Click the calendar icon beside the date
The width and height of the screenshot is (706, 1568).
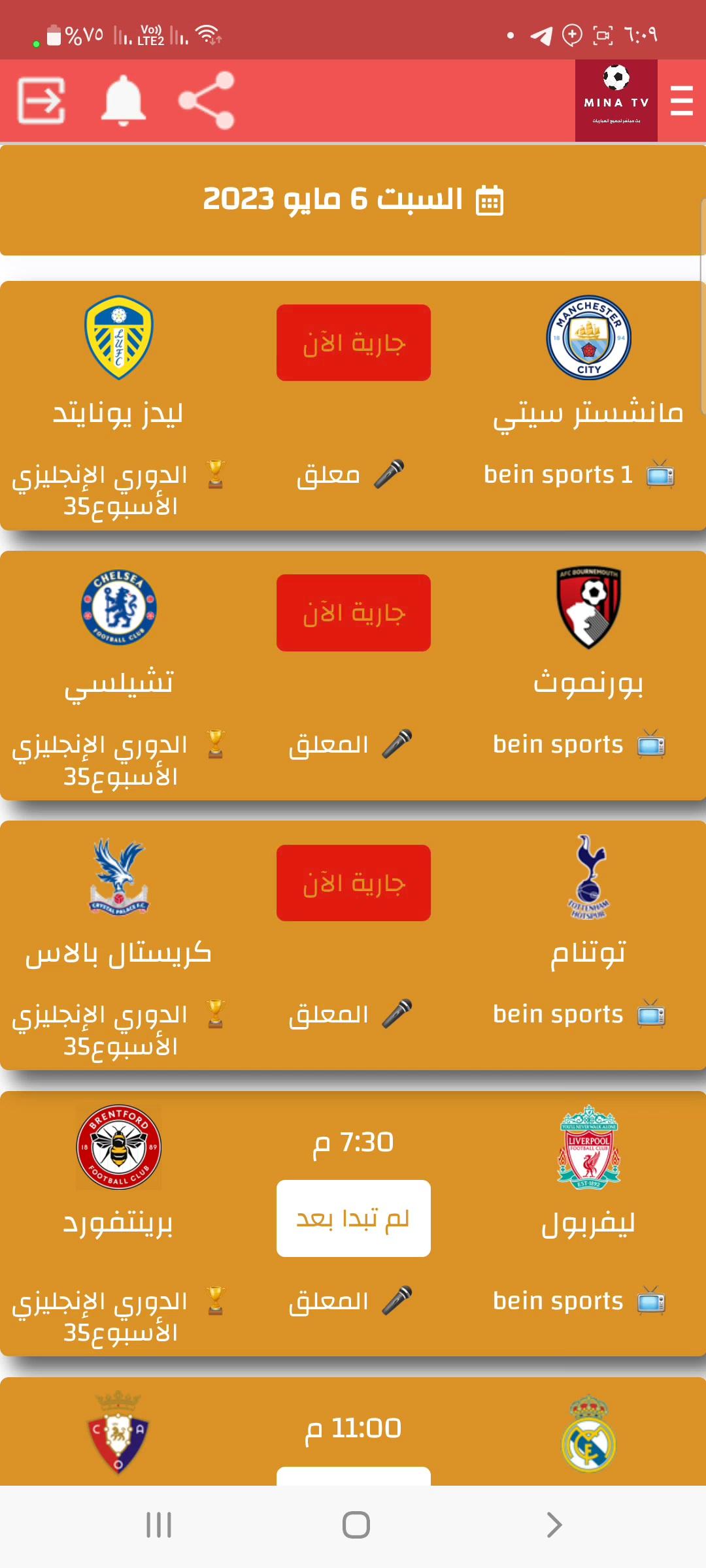pos(489,200)
